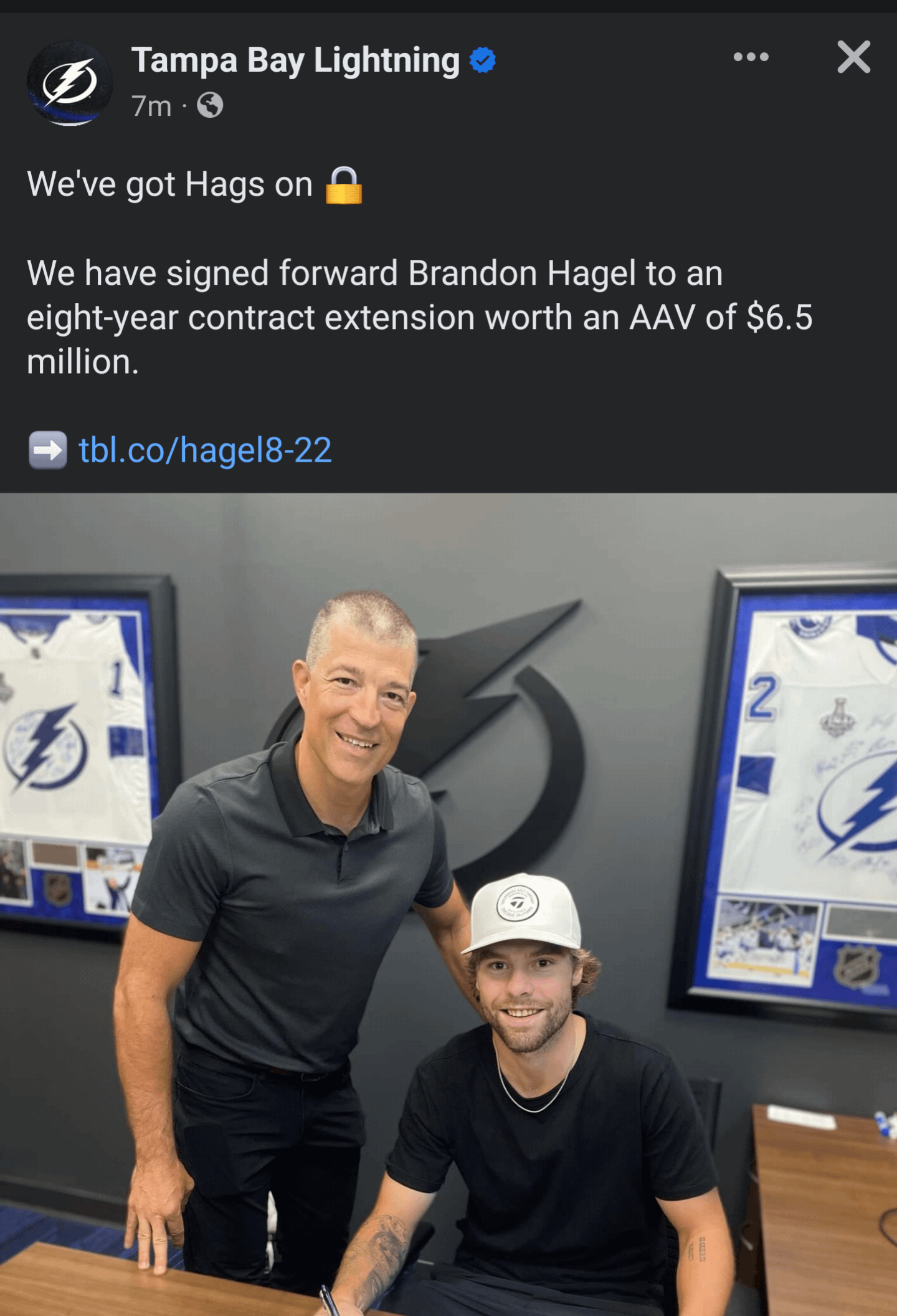Open Tampa Bay Lightning profile picture
This screenshot has height=1316, width=897.
[70, 83]
